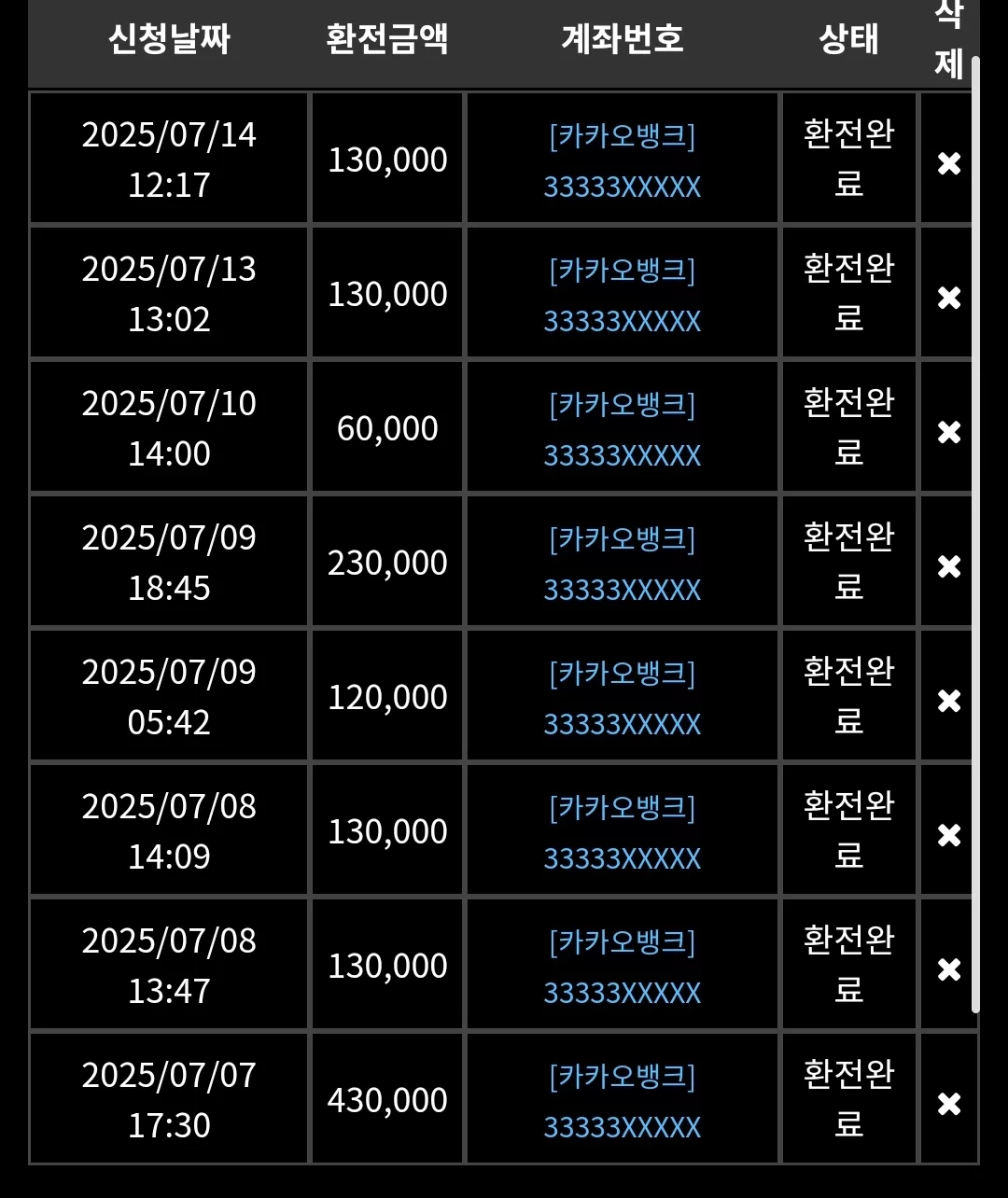Delete the 2025/07/13 13:02 withdrawal record

(x=948, y=298)
